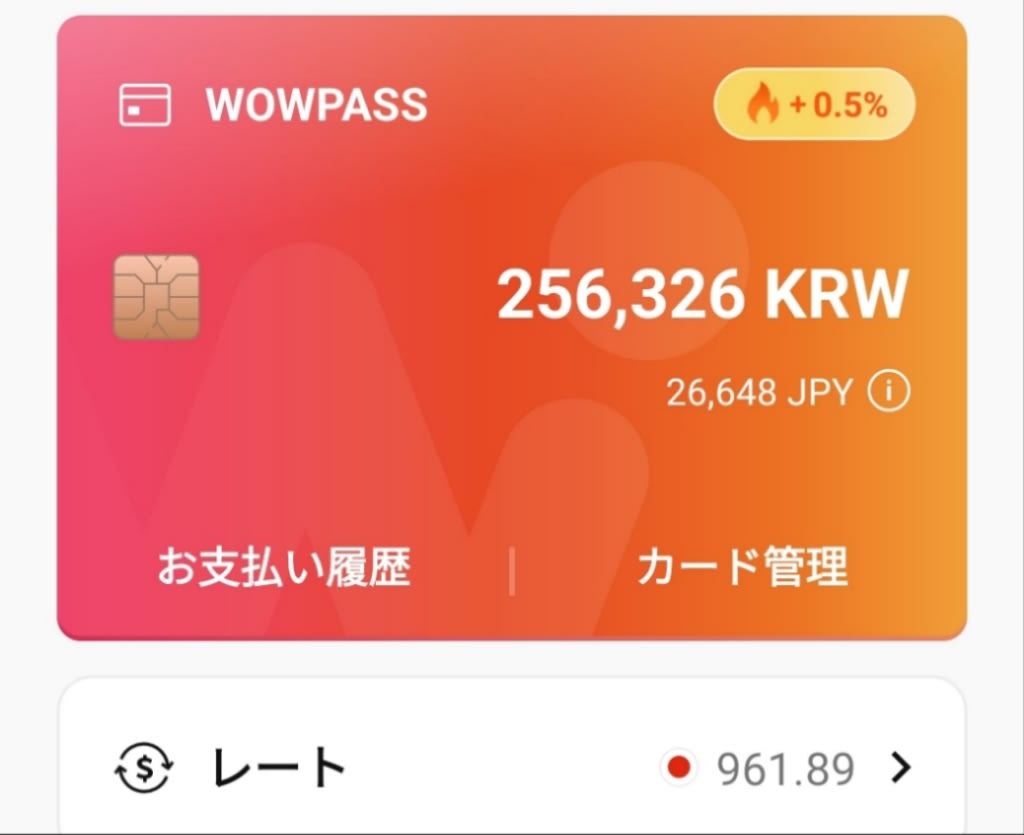Open お支払い履歴 payment history
The image size is (1024, 835).
coord(284,568)
